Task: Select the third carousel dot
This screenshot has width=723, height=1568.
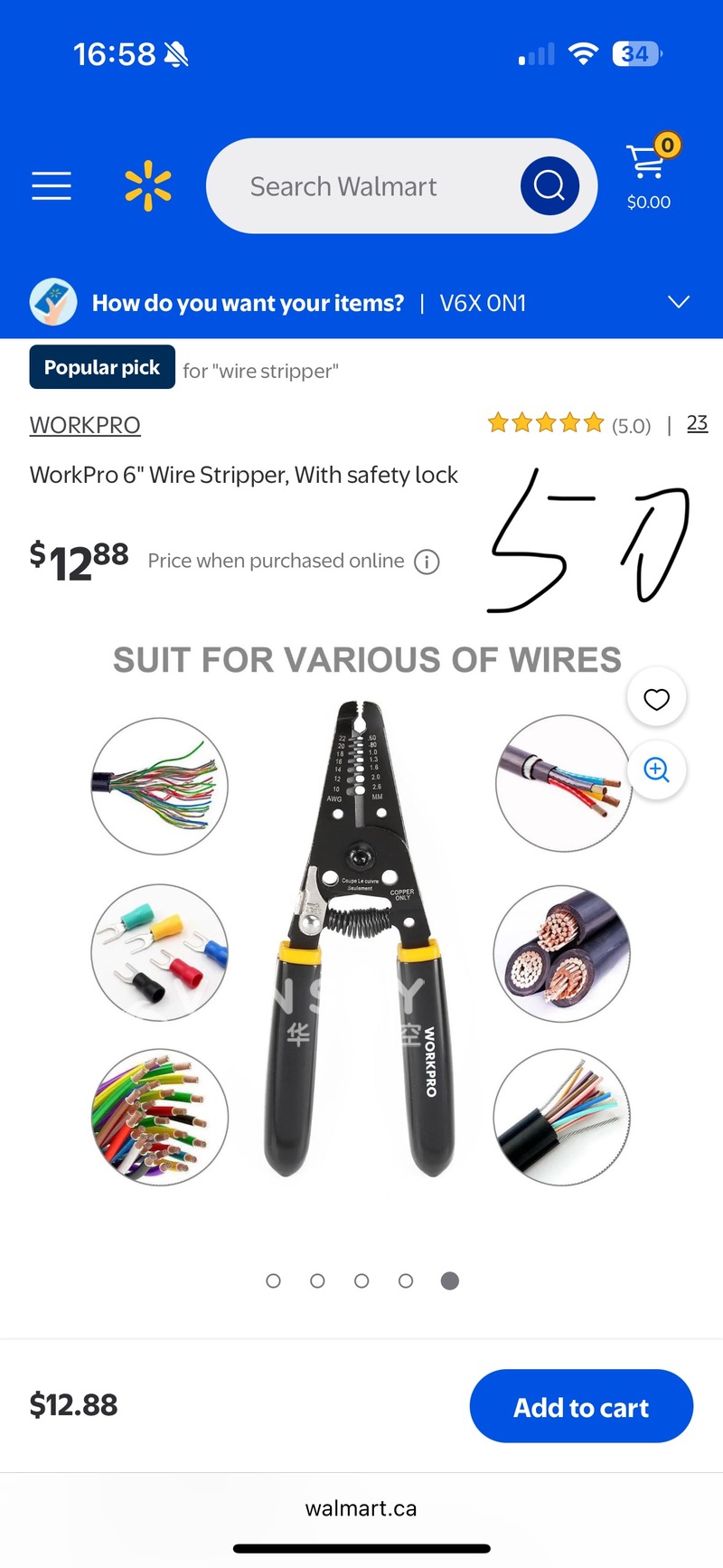Action: tap(361, 1280)
